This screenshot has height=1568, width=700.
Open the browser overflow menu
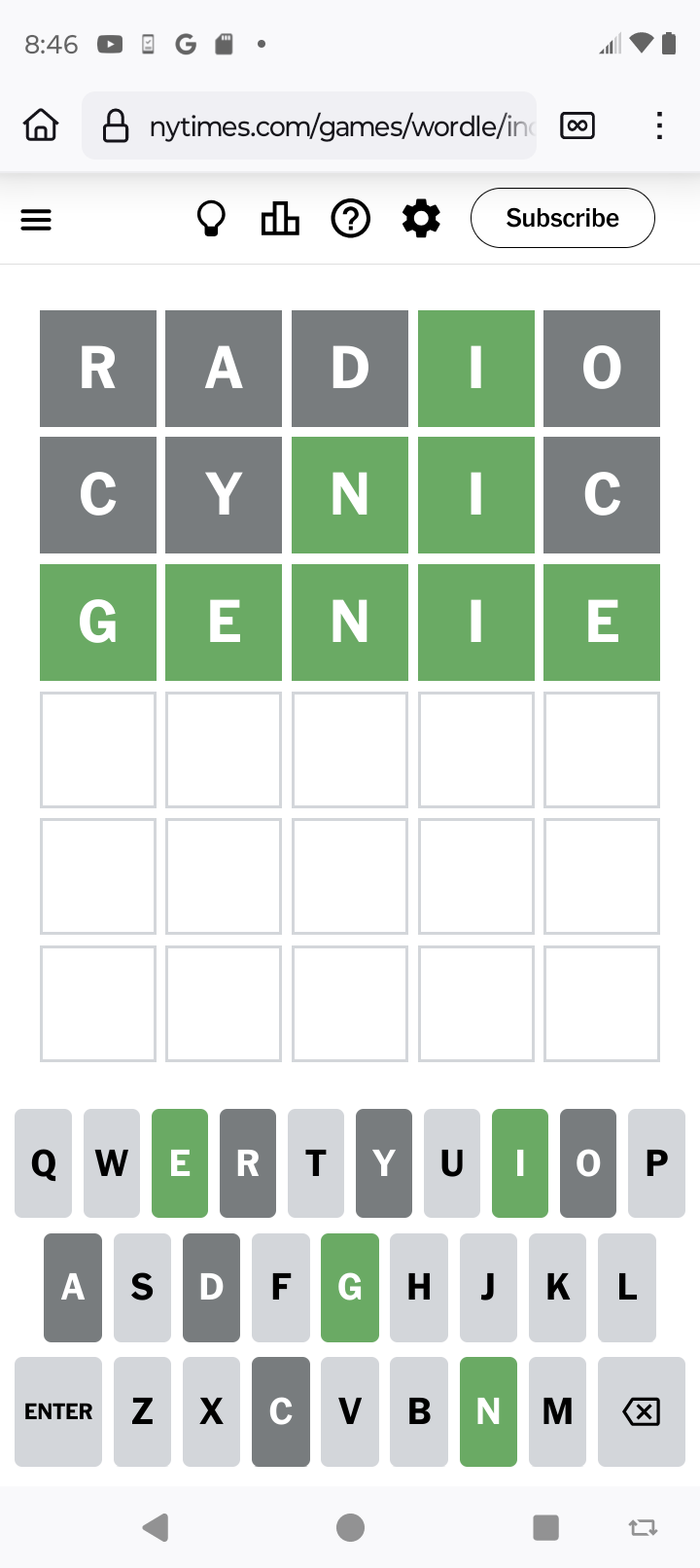[x=659, y=125]
